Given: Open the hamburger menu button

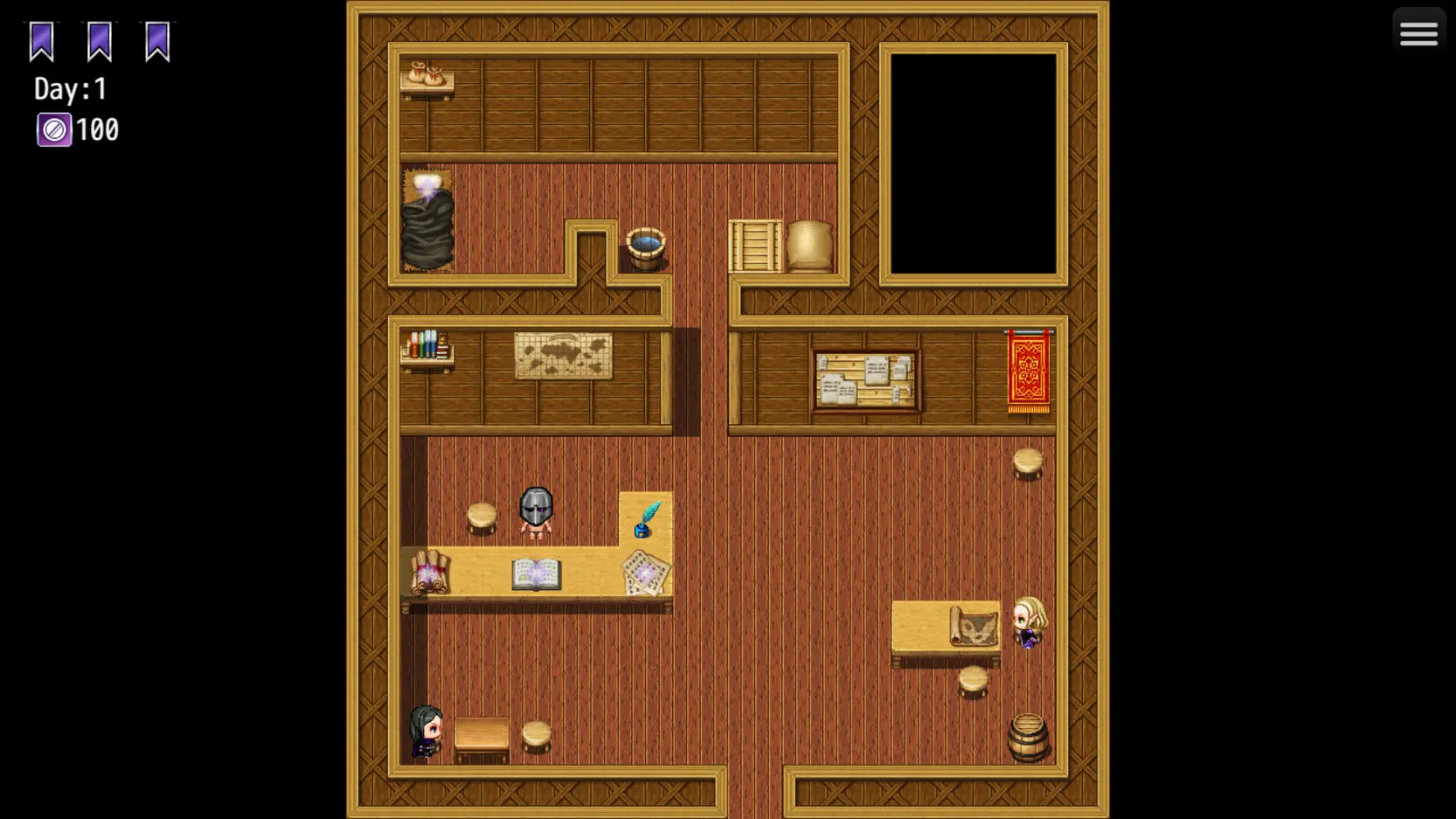Looking at the screenshot, I should point(1418,33).
